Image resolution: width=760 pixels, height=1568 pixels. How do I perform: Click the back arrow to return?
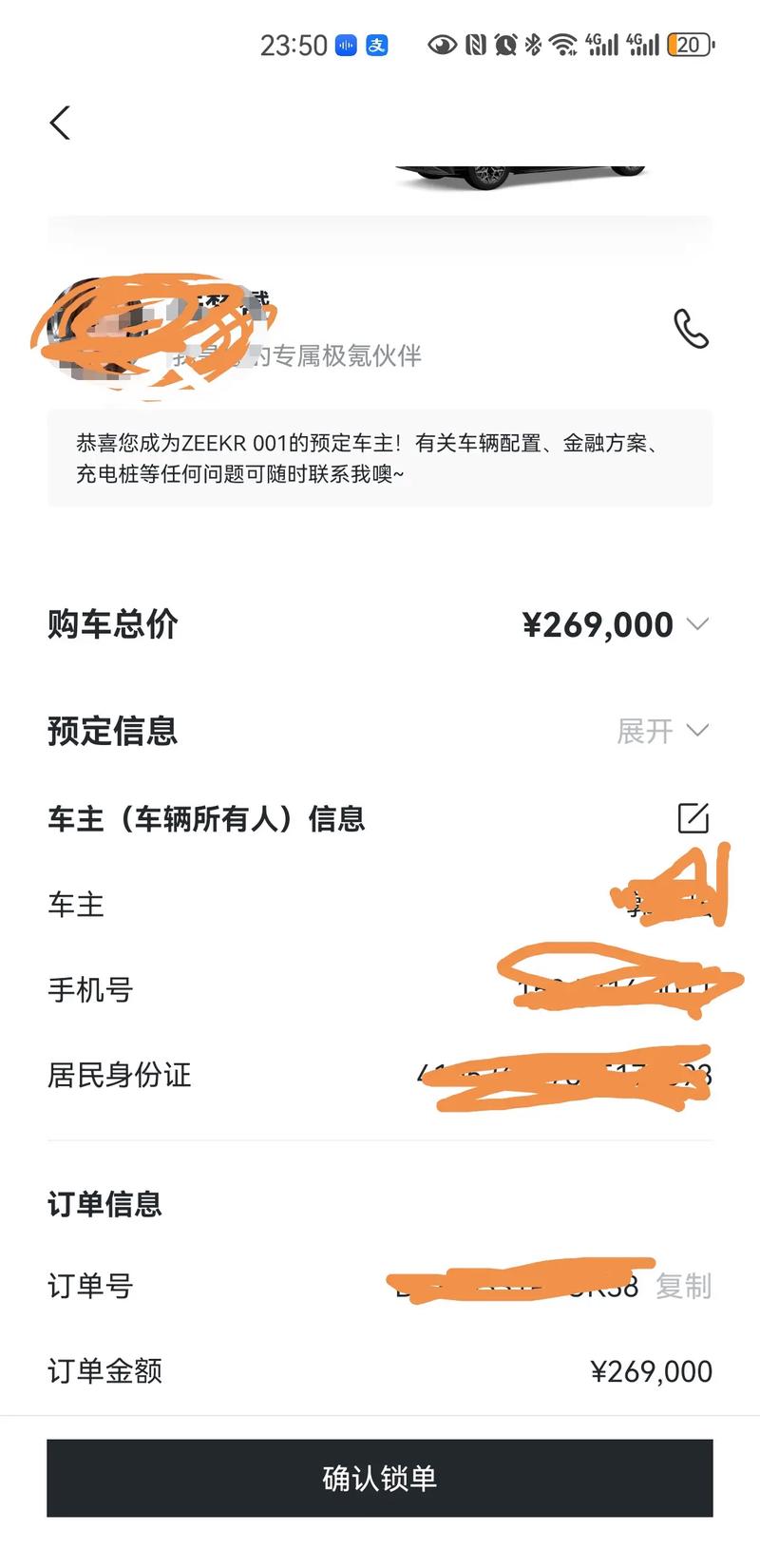click(x=60, y=122)
